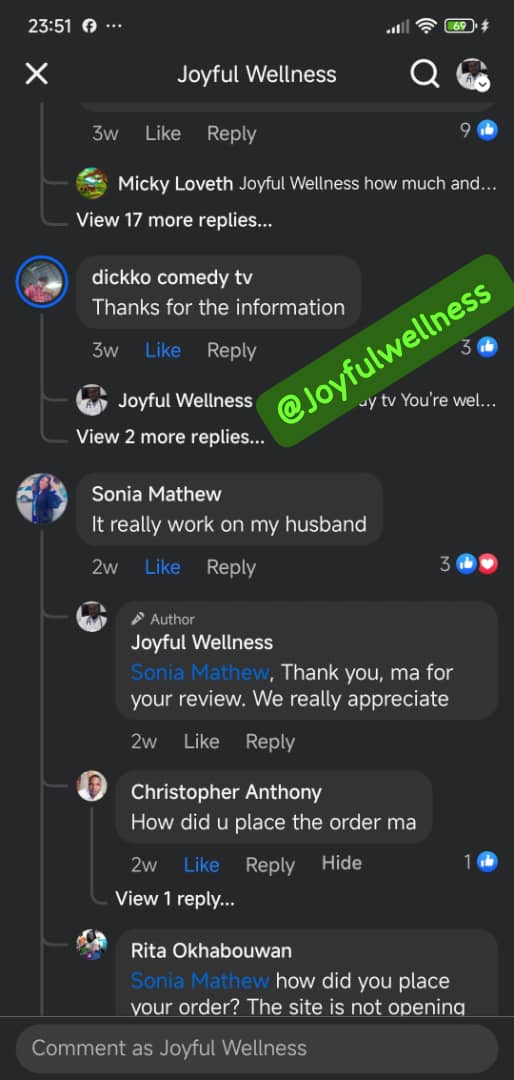
Task: Open Sonia Mathew's profile picture
Action: pyautogui.click(x=42, y=498)
